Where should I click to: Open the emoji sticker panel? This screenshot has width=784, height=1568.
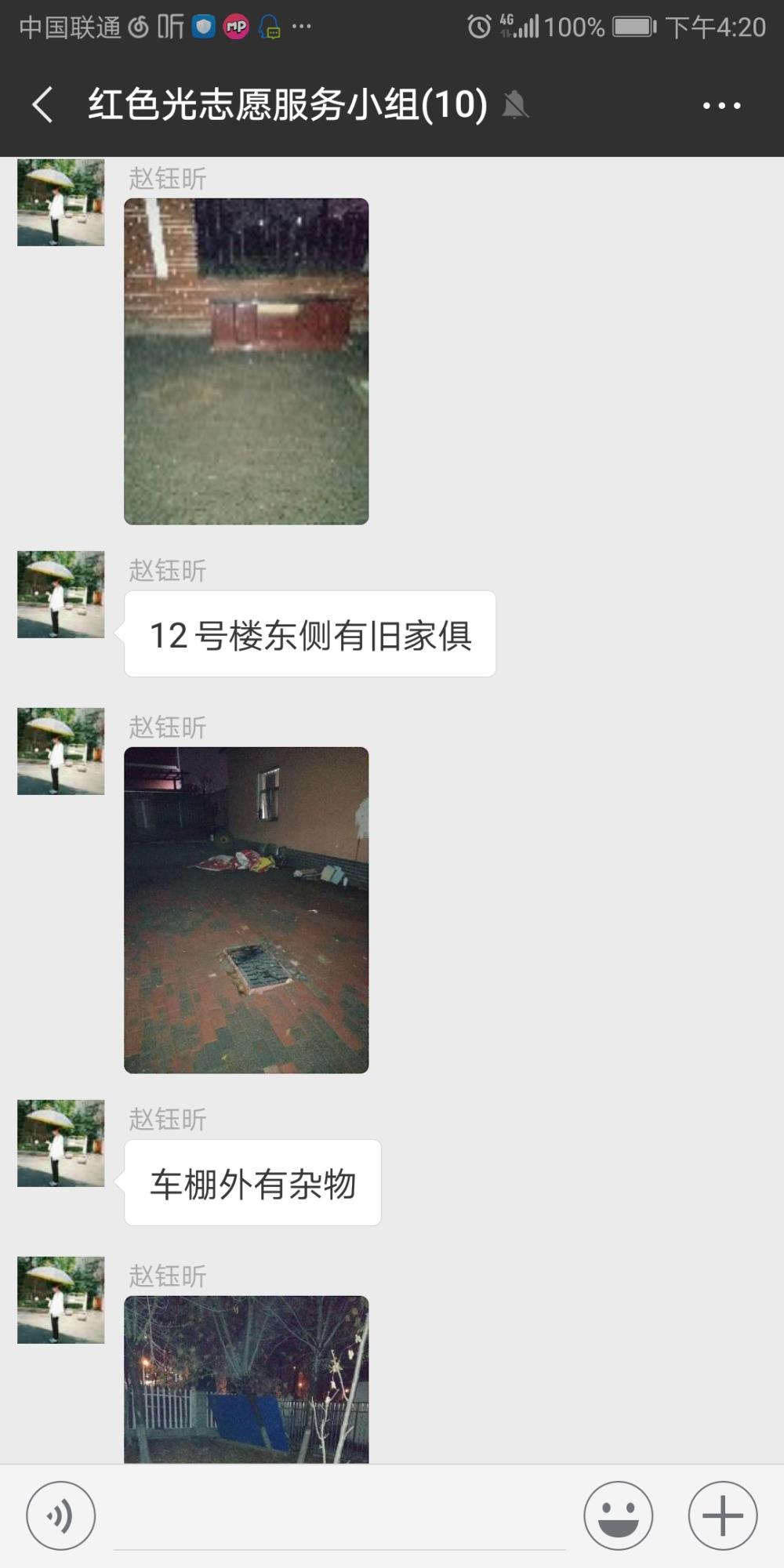[x=618, y=1515]
